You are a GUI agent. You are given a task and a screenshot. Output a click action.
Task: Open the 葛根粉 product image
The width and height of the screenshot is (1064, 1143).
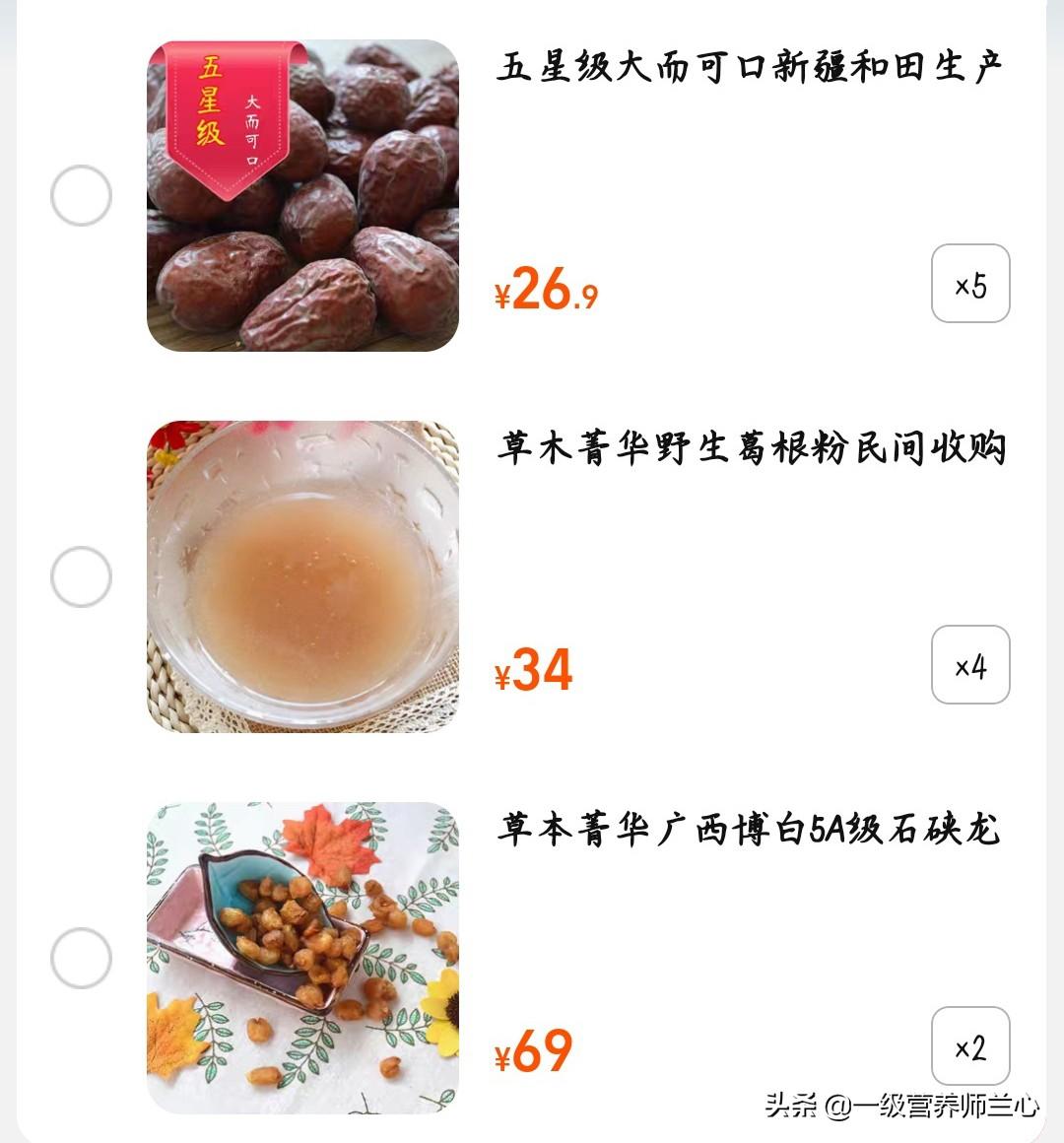pos(302,576)
